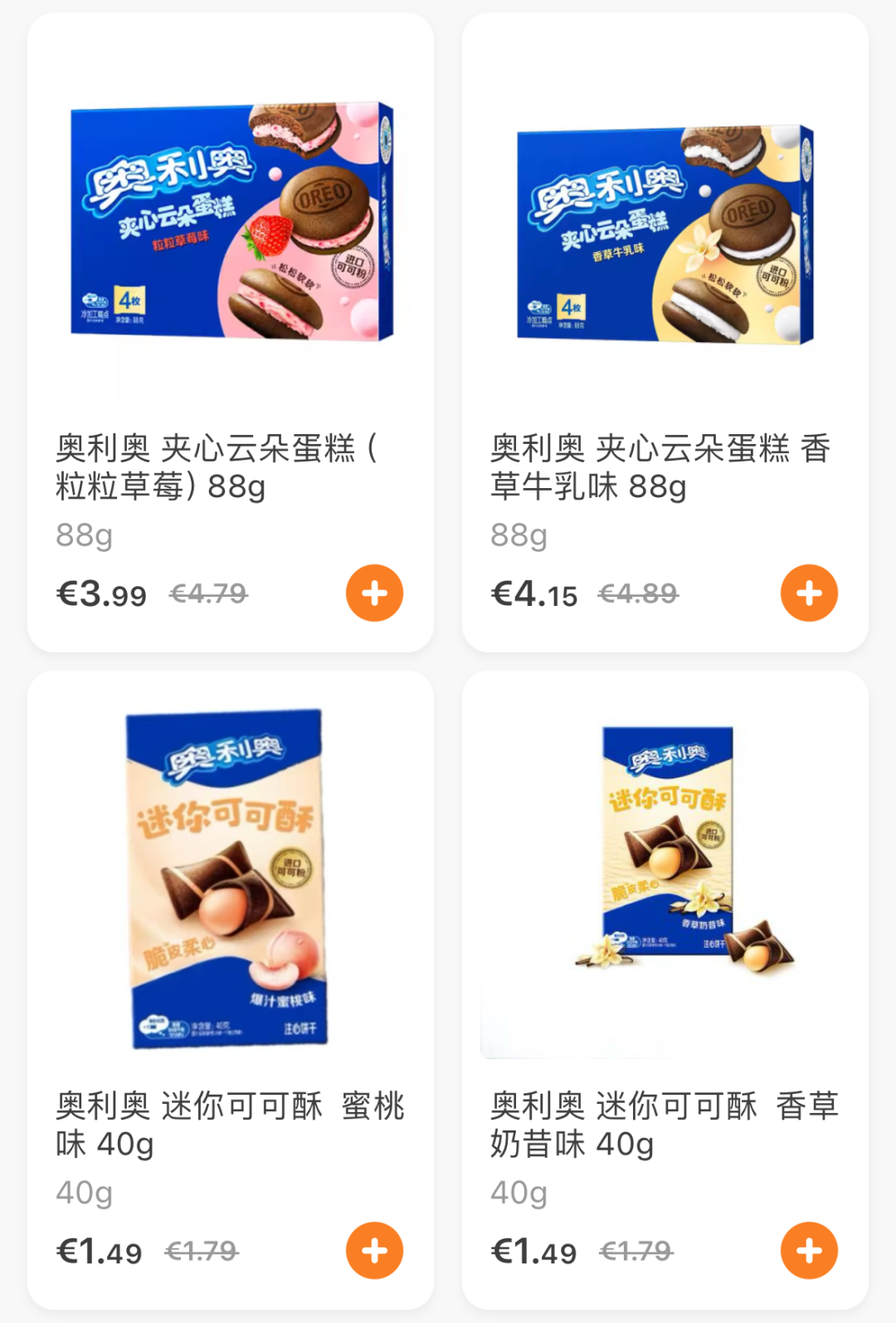Add 奥利奥 粒粒草莓 cloud cake to cart
The width and height of the screenshot is (896, 1323).
(374, 593)
